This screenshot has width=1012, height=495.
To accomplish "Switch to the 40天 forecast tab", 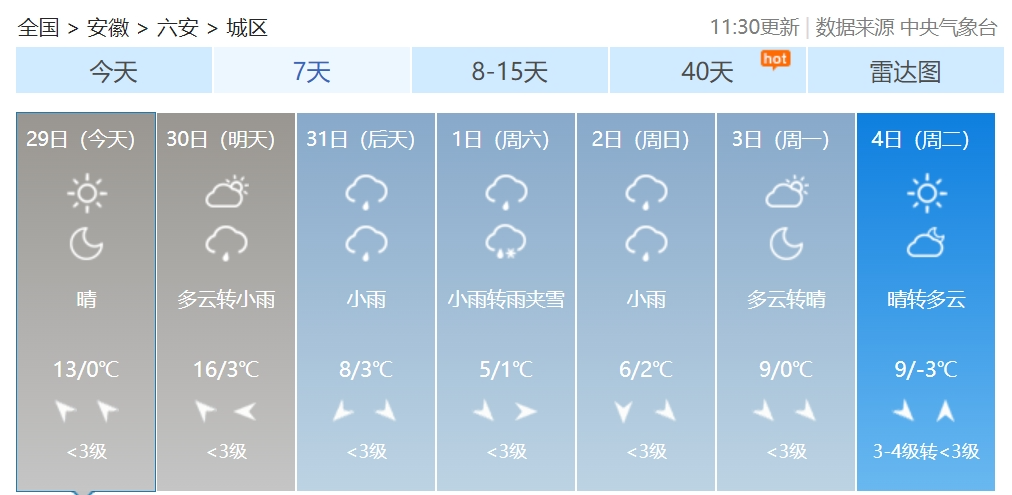I will click(x=707, y=71).
